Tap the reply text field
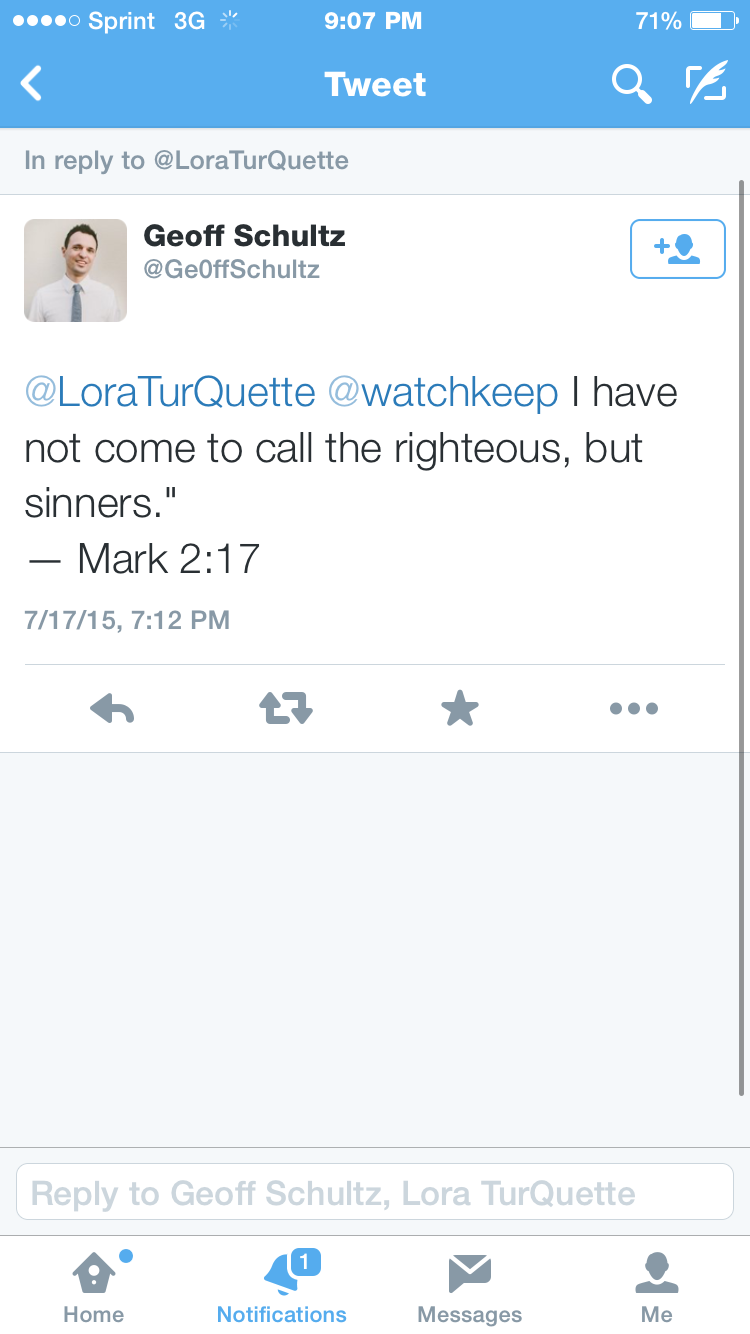Image resolution: width=750 pixels, height=1334 pixels. pyautogui.click(x=375, y=1192)
